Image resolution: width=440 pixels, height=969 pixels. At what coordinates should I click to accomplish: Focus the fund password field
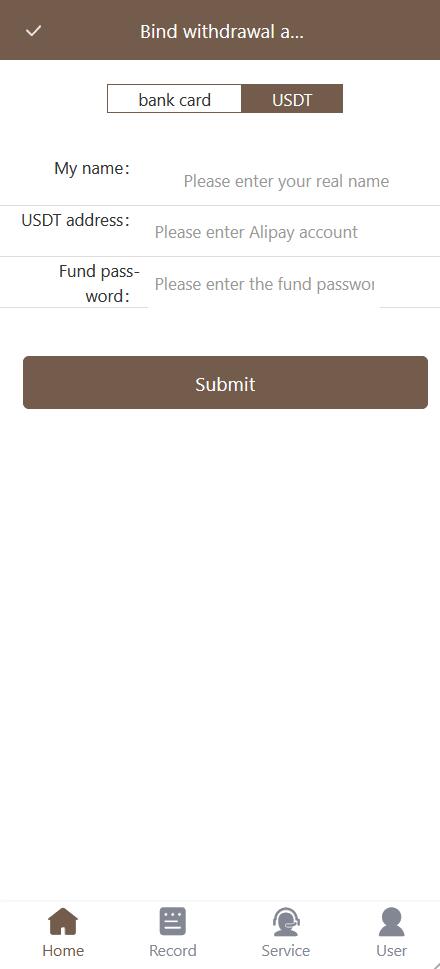(264, 284)
